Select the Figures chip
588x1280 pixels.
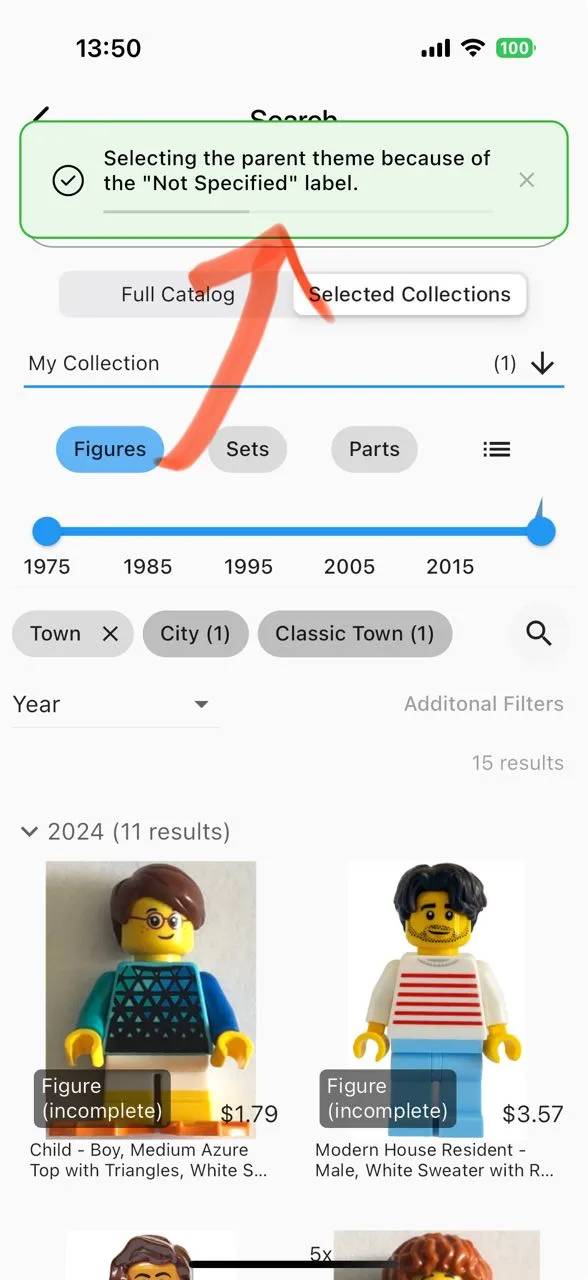[110, 449]
